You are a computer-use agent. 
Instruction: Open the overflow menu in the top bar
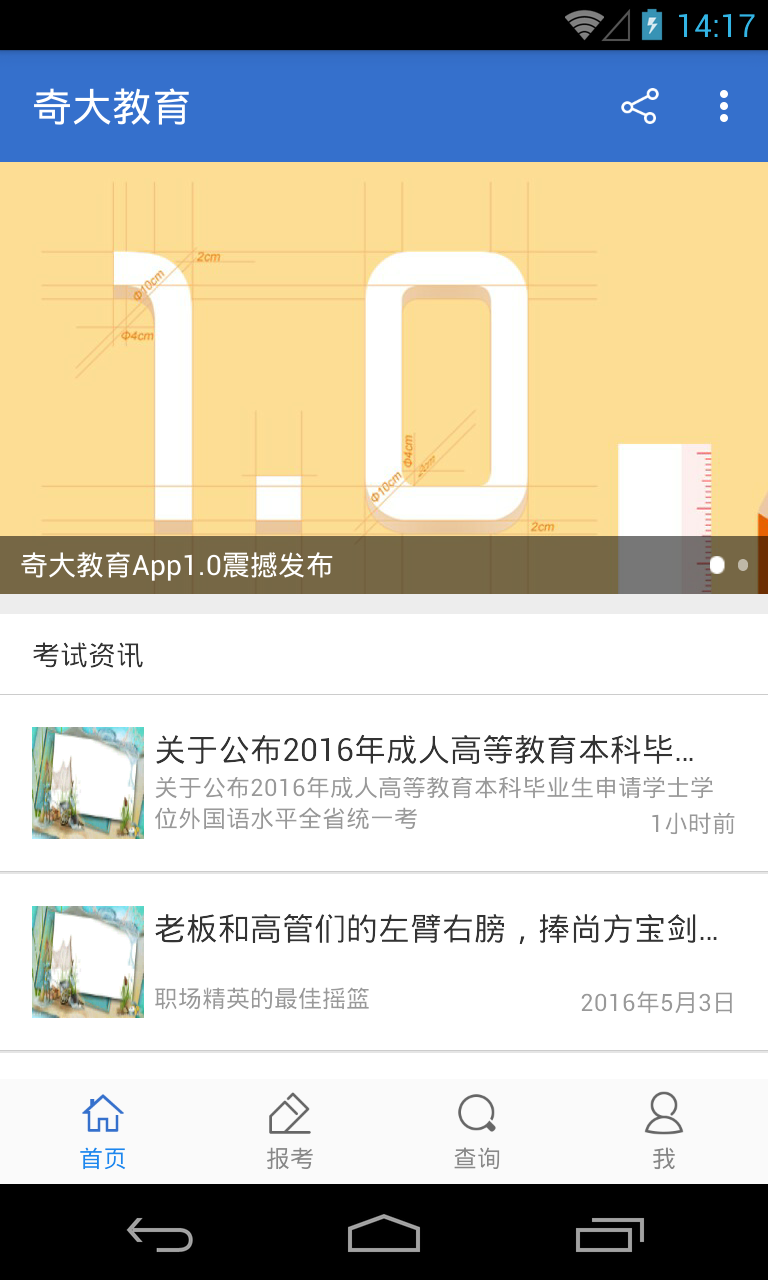coord(723,106)
